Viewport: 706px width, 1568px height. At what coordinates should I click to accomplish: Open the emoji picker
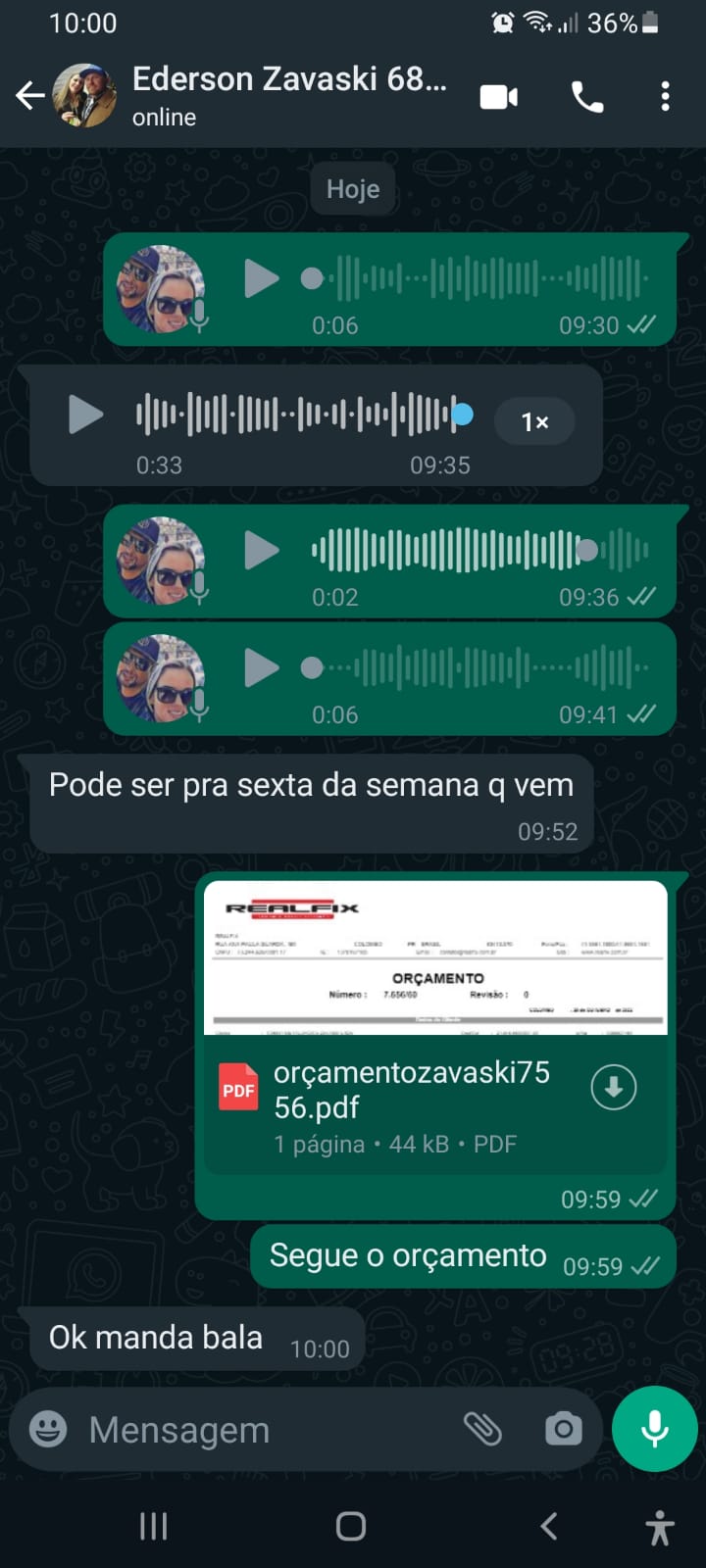[48, 1430]
